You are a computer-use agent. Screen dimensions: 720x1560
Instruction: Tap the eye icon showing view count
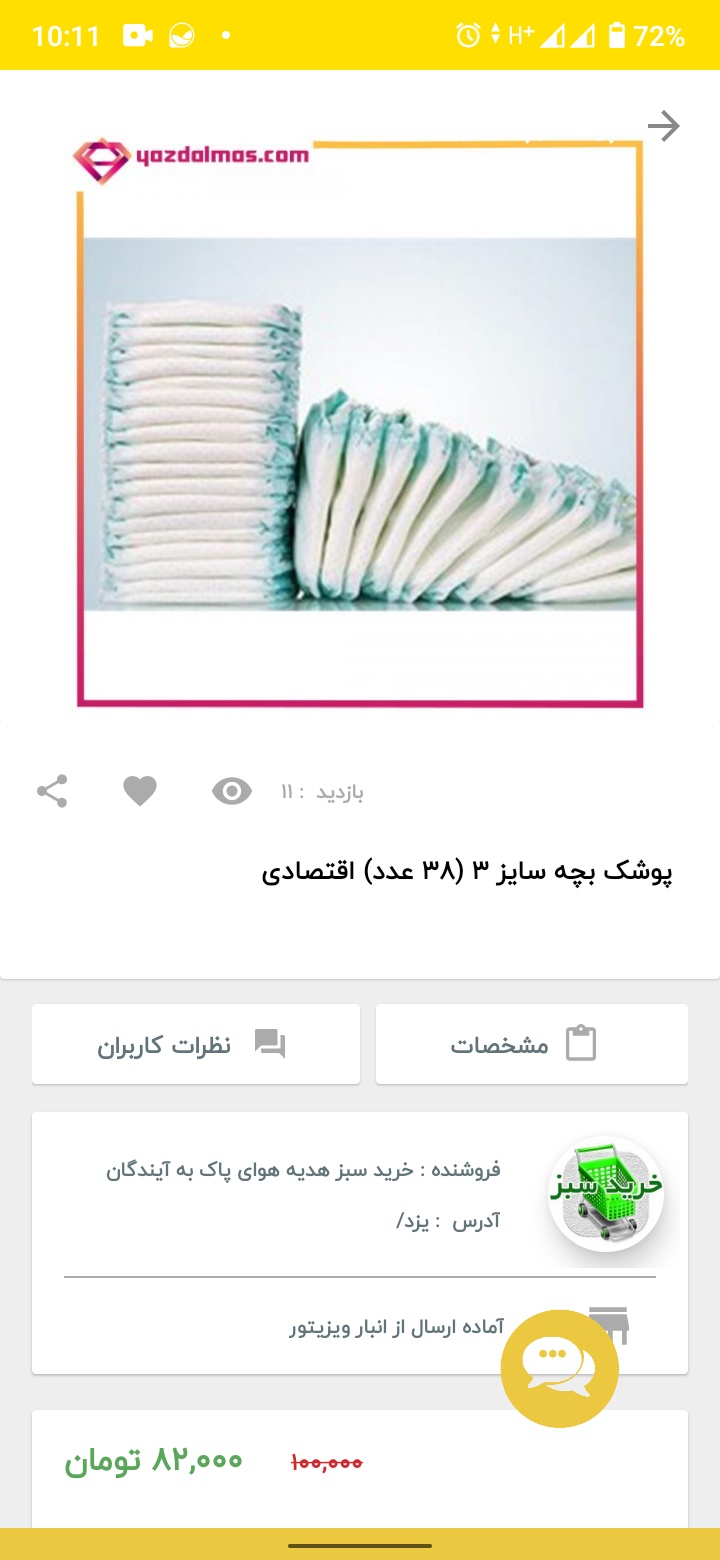(x=231, y=790)
